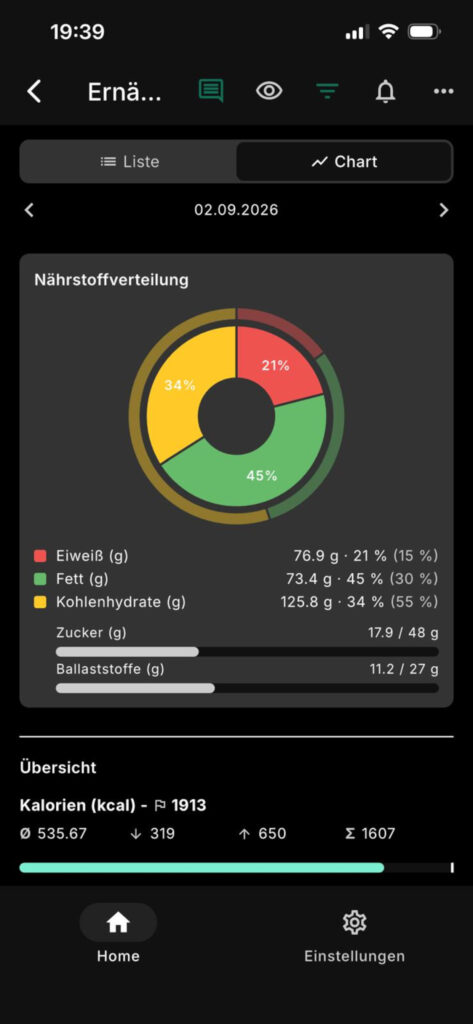Screen dimensions: 473x1024
Task: Open the Einstellungen tab
Action: (x=354, y=934)
